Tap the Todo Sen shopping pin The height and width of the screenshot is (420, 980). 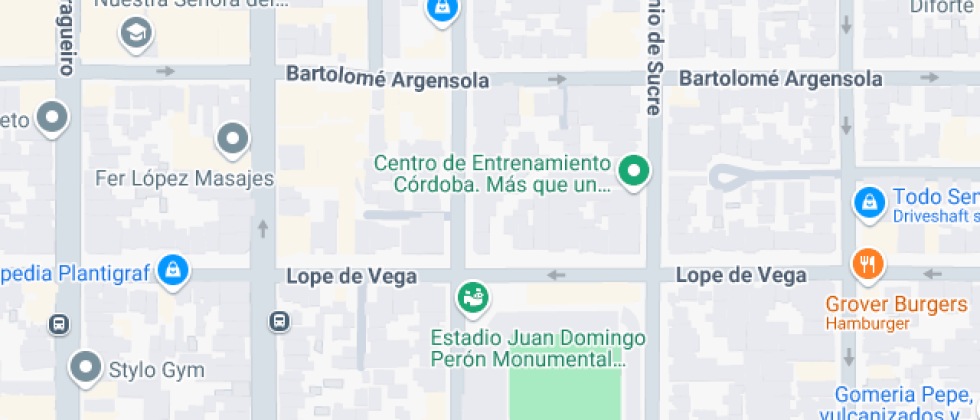click(868, 203)
